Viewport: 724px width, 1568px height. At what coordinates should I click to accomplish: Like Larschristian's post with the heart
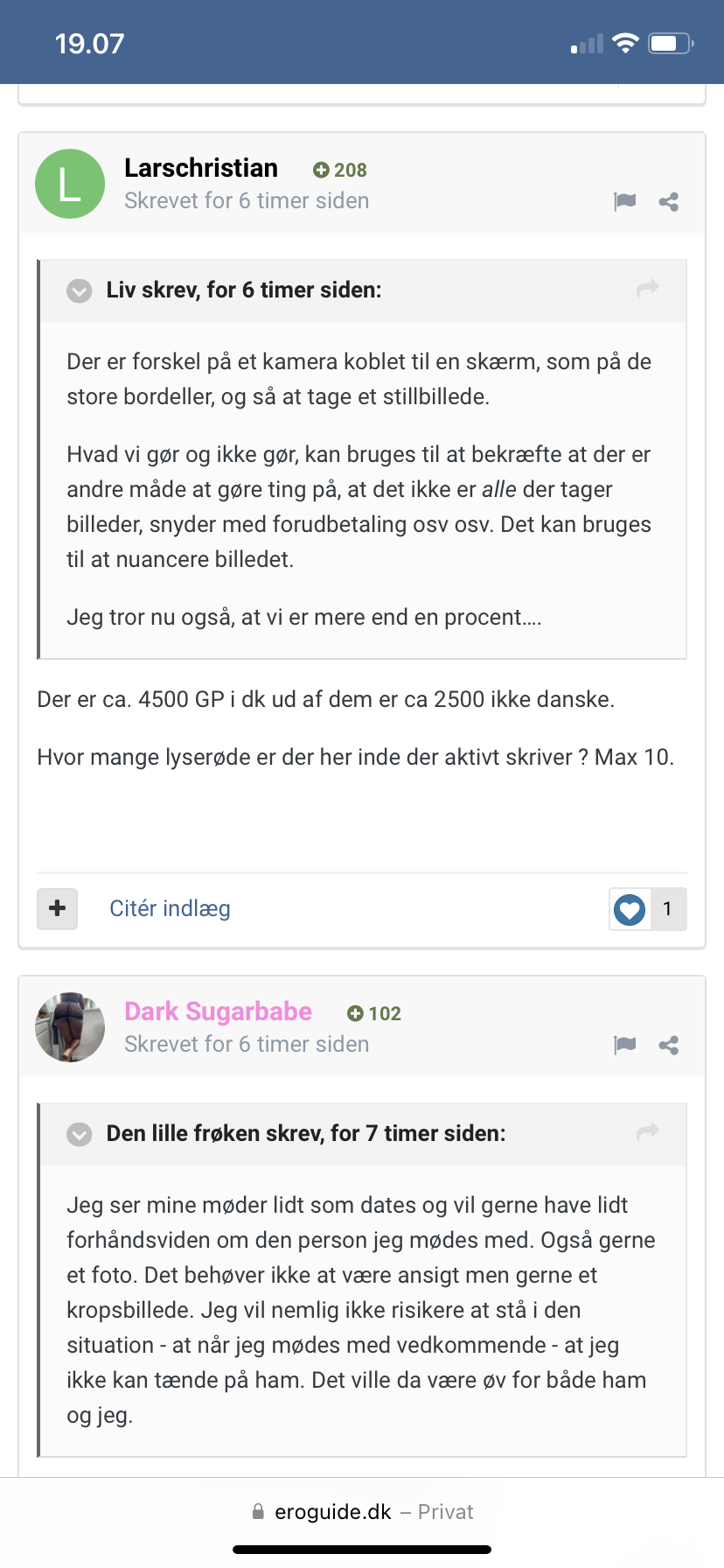(630, 909)
